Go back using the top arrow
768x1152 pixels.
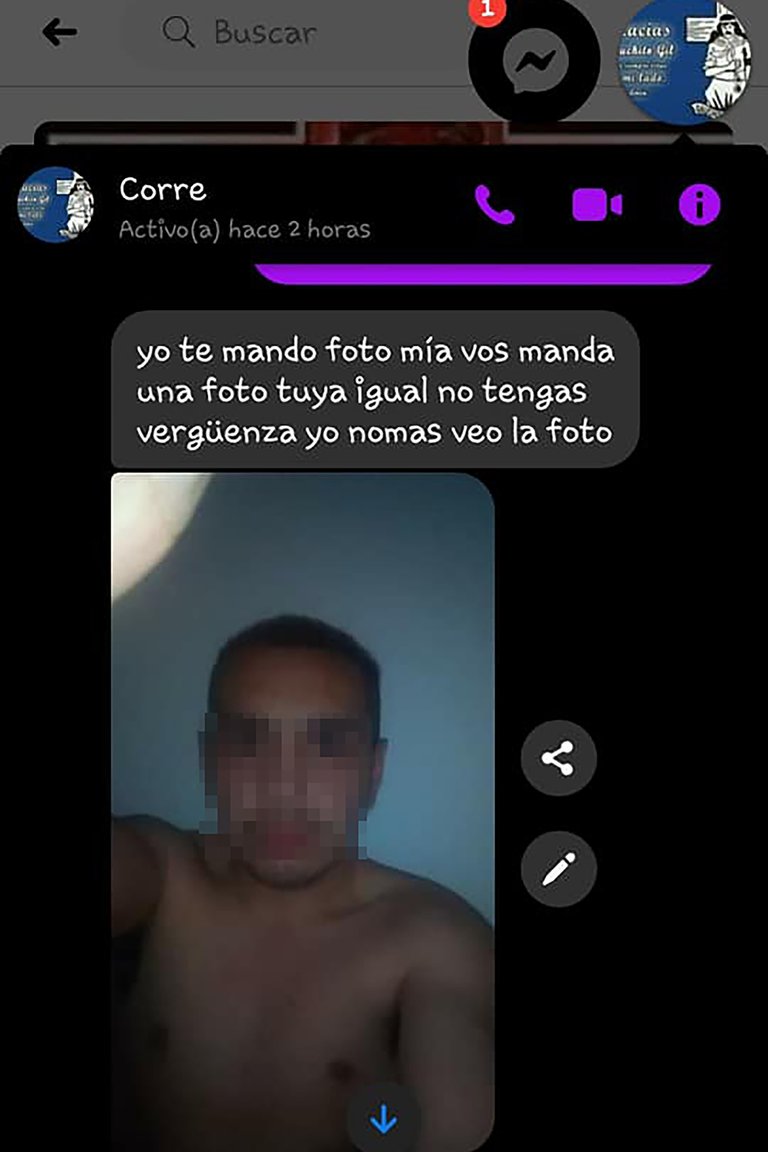point(60,33)
